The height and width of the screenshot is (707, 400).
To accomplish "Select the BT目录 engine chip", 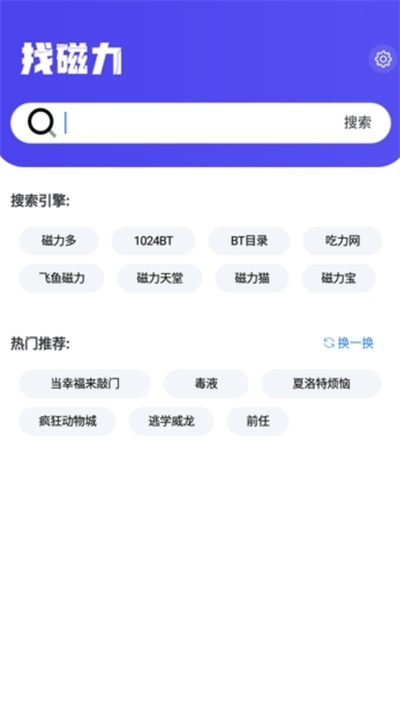I will pyautogui.click(x=249, y=241).
